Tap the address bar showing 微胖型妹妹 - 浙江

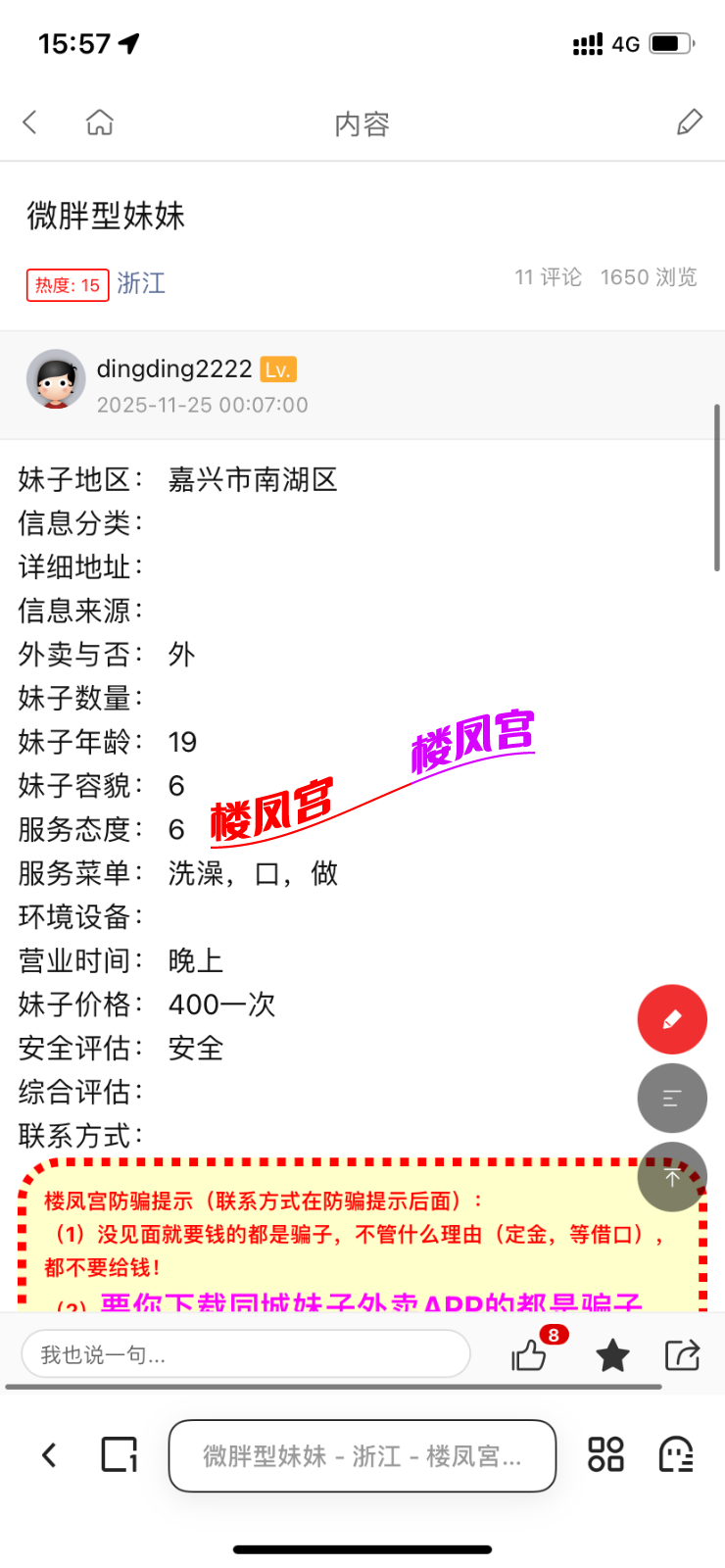tap(362, 1456)
